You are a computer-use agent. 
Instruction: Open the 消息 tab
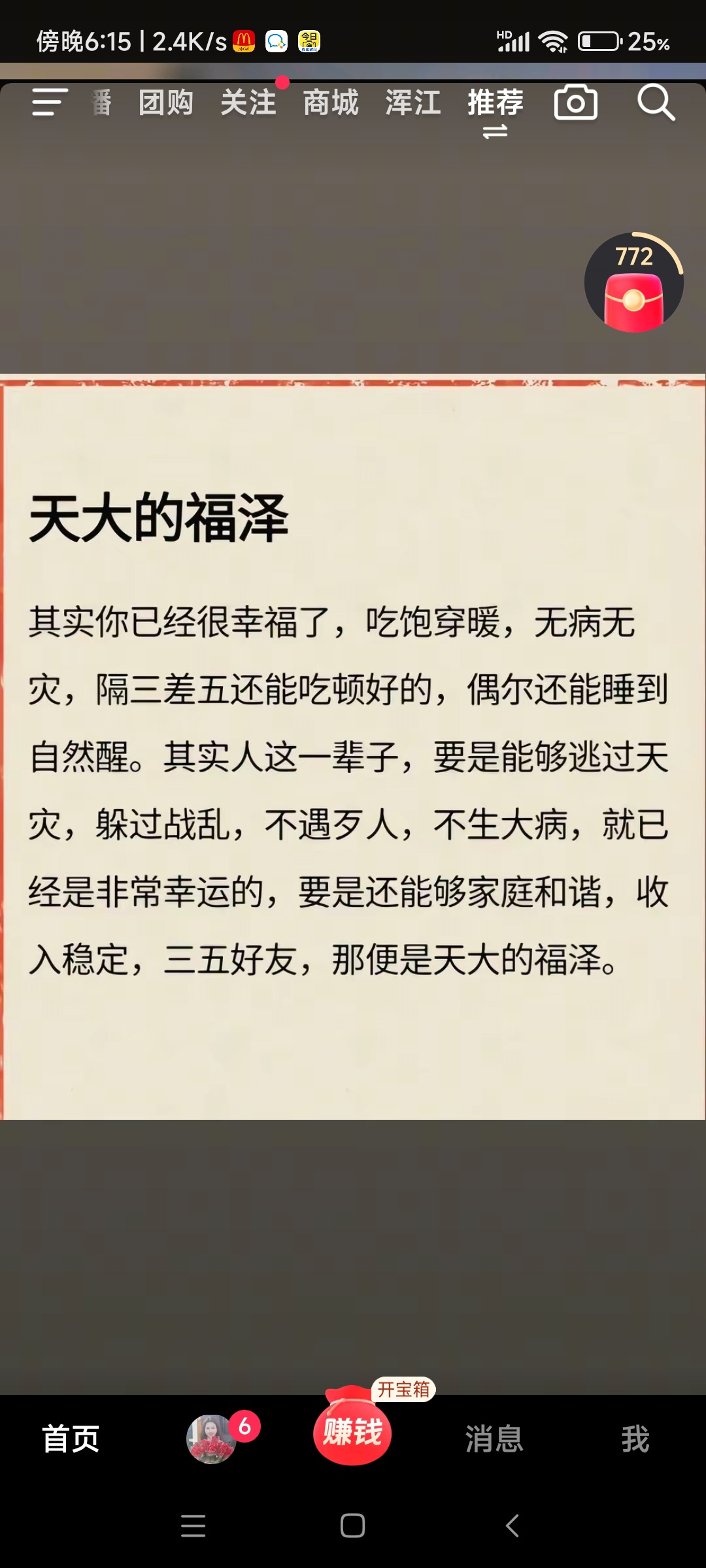pos(494,1439)
